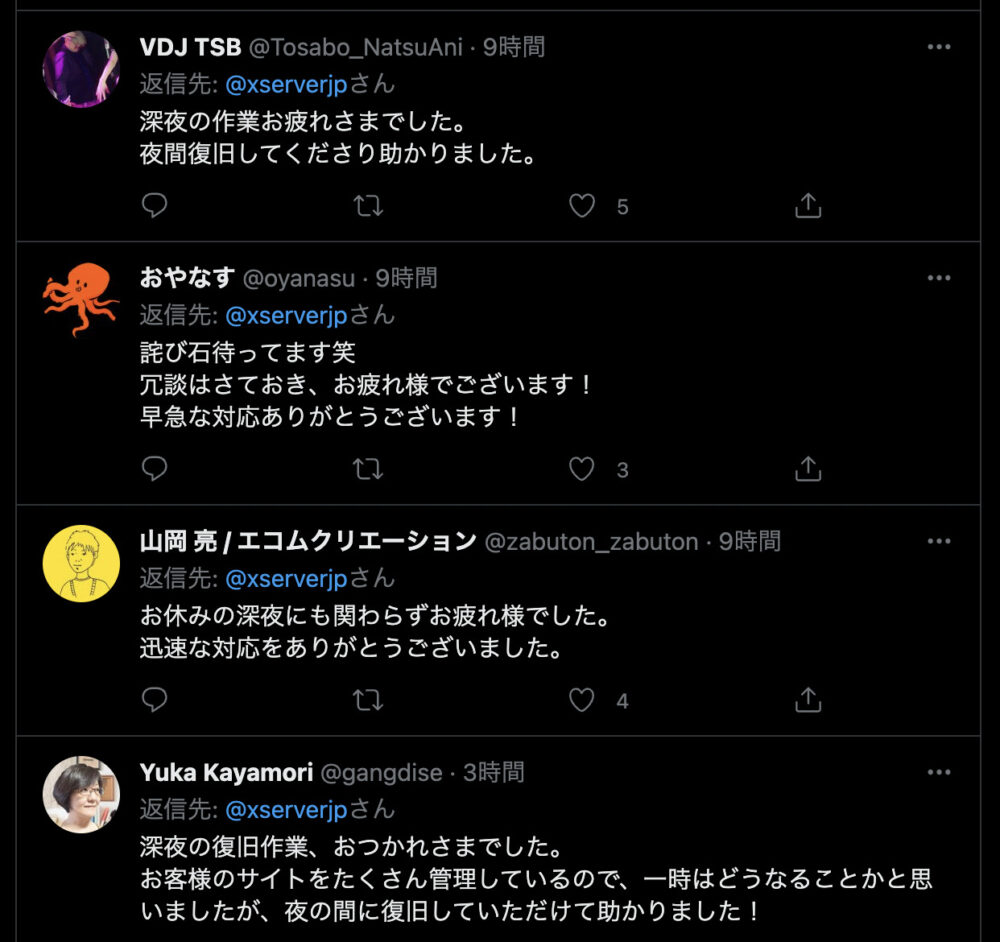The height and width of the screenshot is (942, 1000).
Task: Share おやなす's tweet
Action: [808, 469]
